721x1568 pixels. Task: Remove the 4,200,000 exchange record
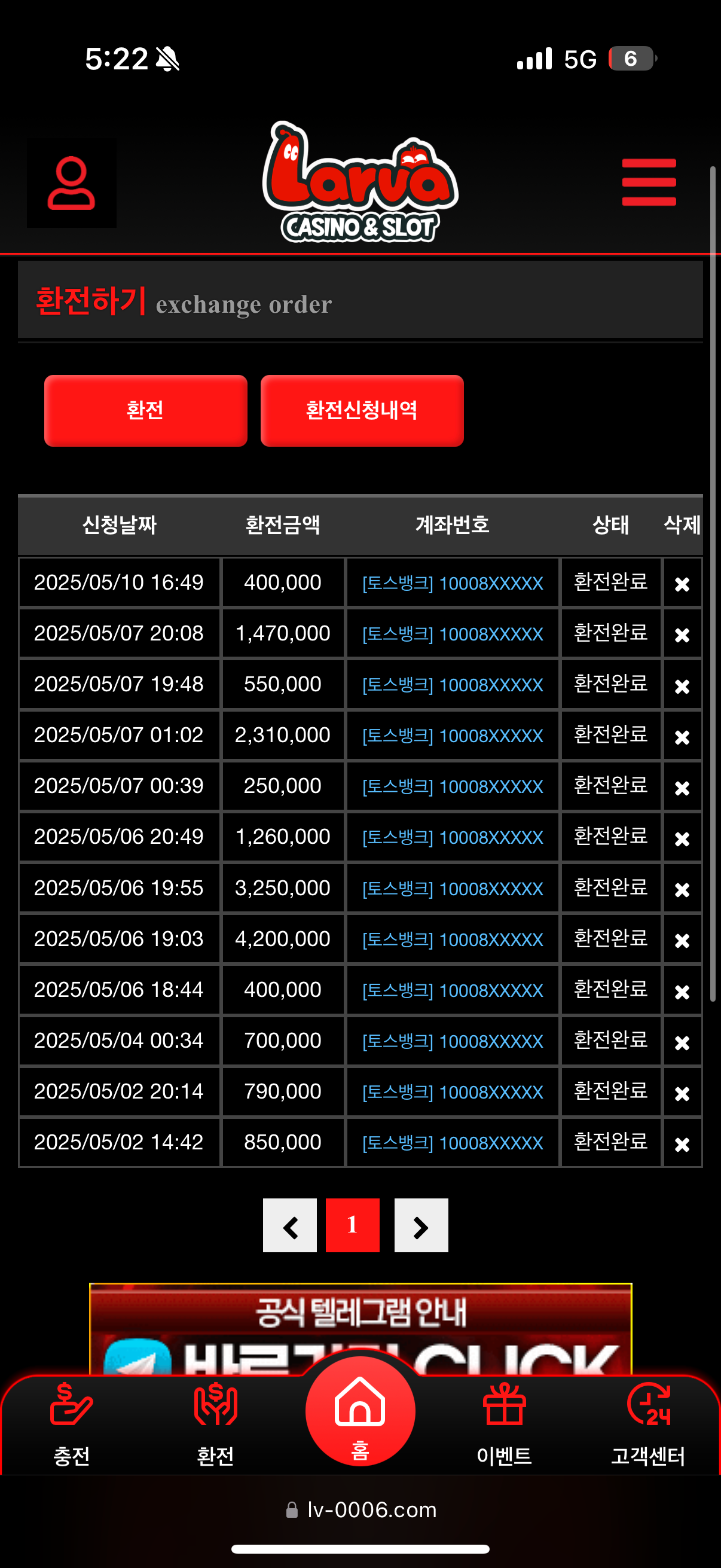[x=682, y=941]
